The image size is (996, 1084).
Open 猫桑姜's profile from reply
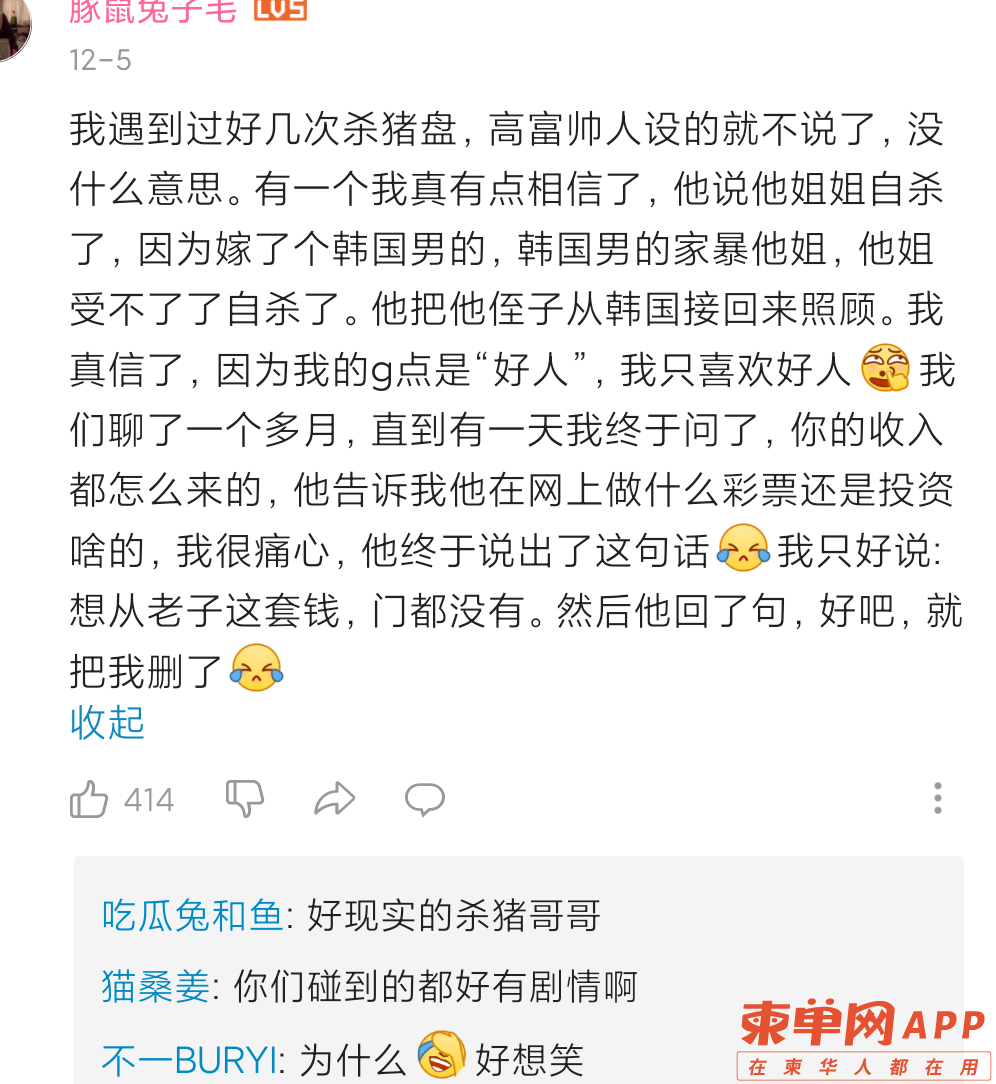(156, 988)
